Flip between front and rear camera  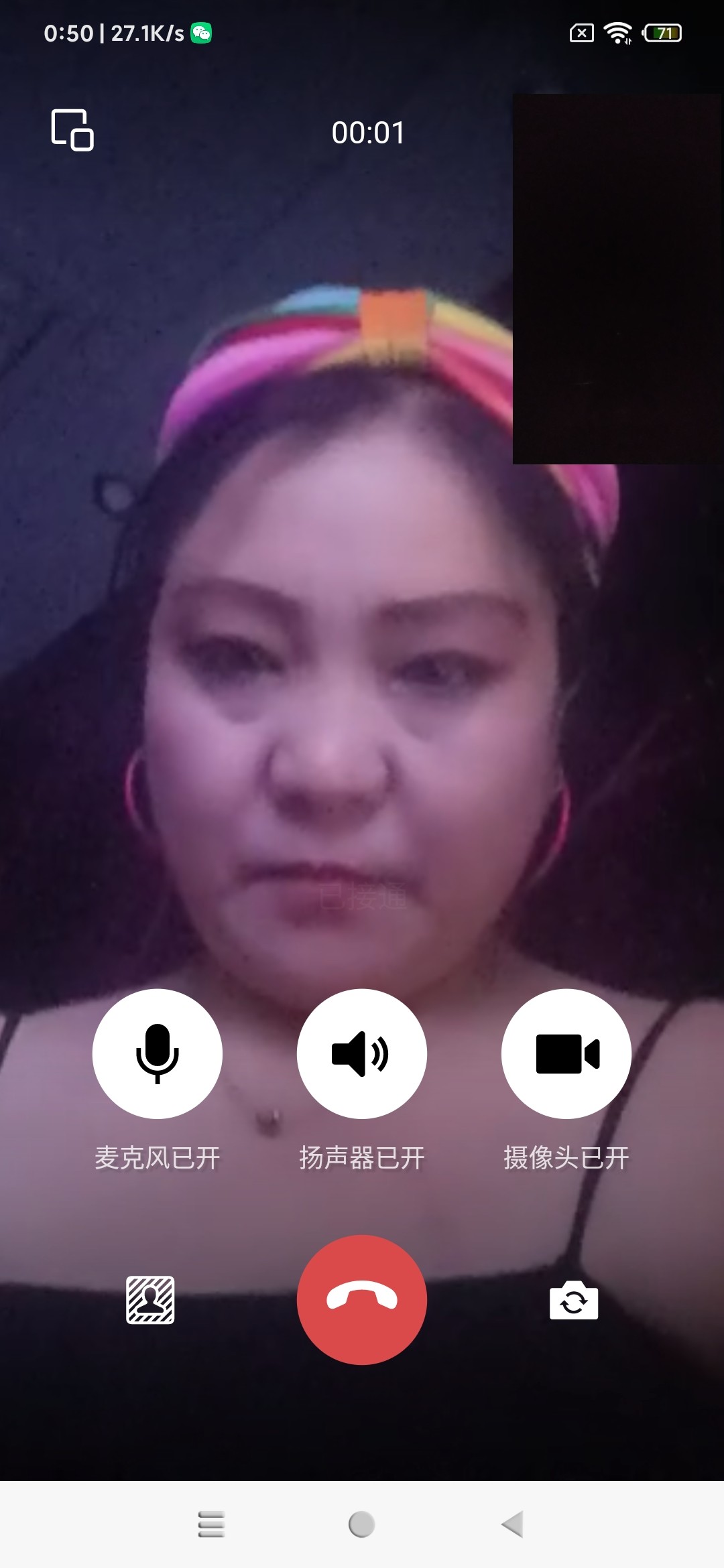(574, 1301)
